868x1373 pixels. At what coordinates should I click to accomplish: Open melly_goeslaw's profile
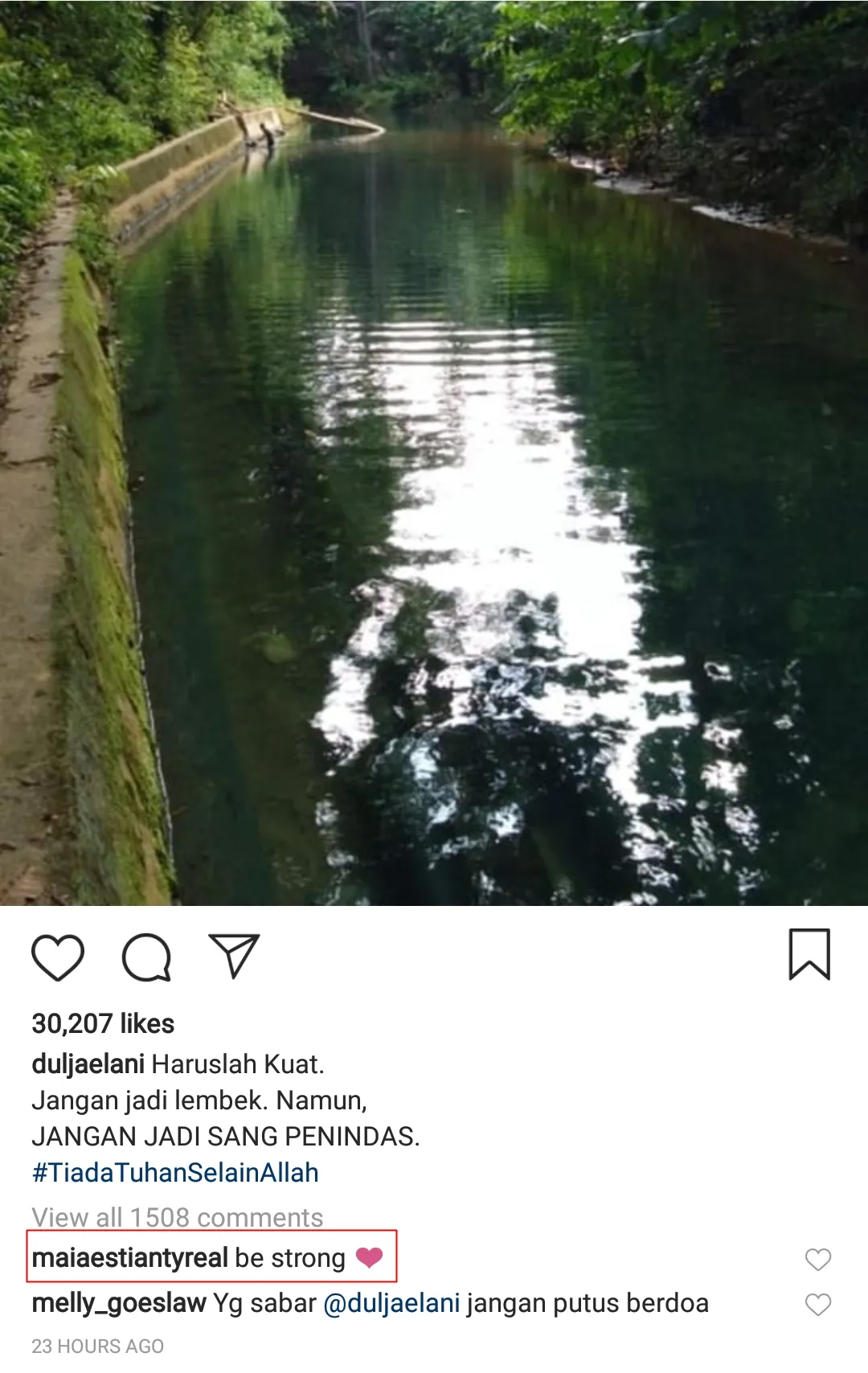pos(118,1303)
